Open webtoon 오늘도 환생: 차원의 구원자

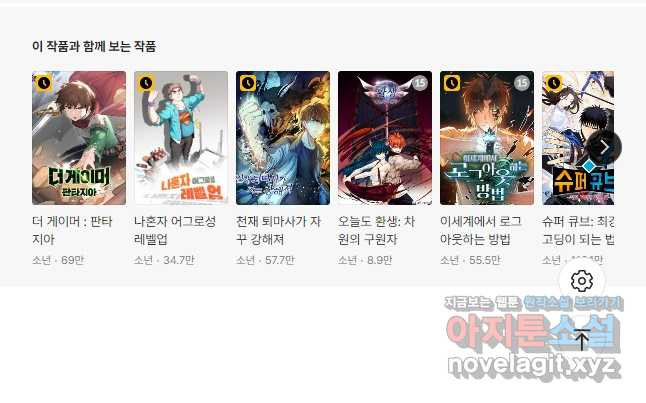[x=385, y=138]
